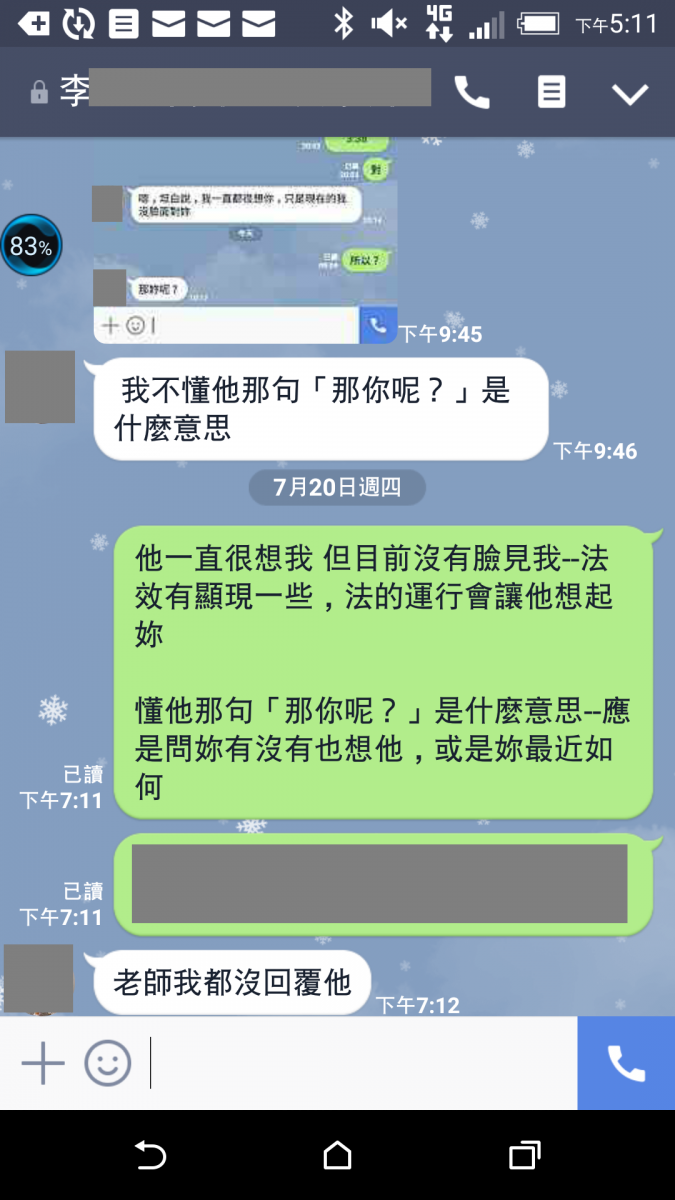Open the shared chat screenshot image
The width and height of the screenshot is (675, 1200).
[x=244, y=240]
